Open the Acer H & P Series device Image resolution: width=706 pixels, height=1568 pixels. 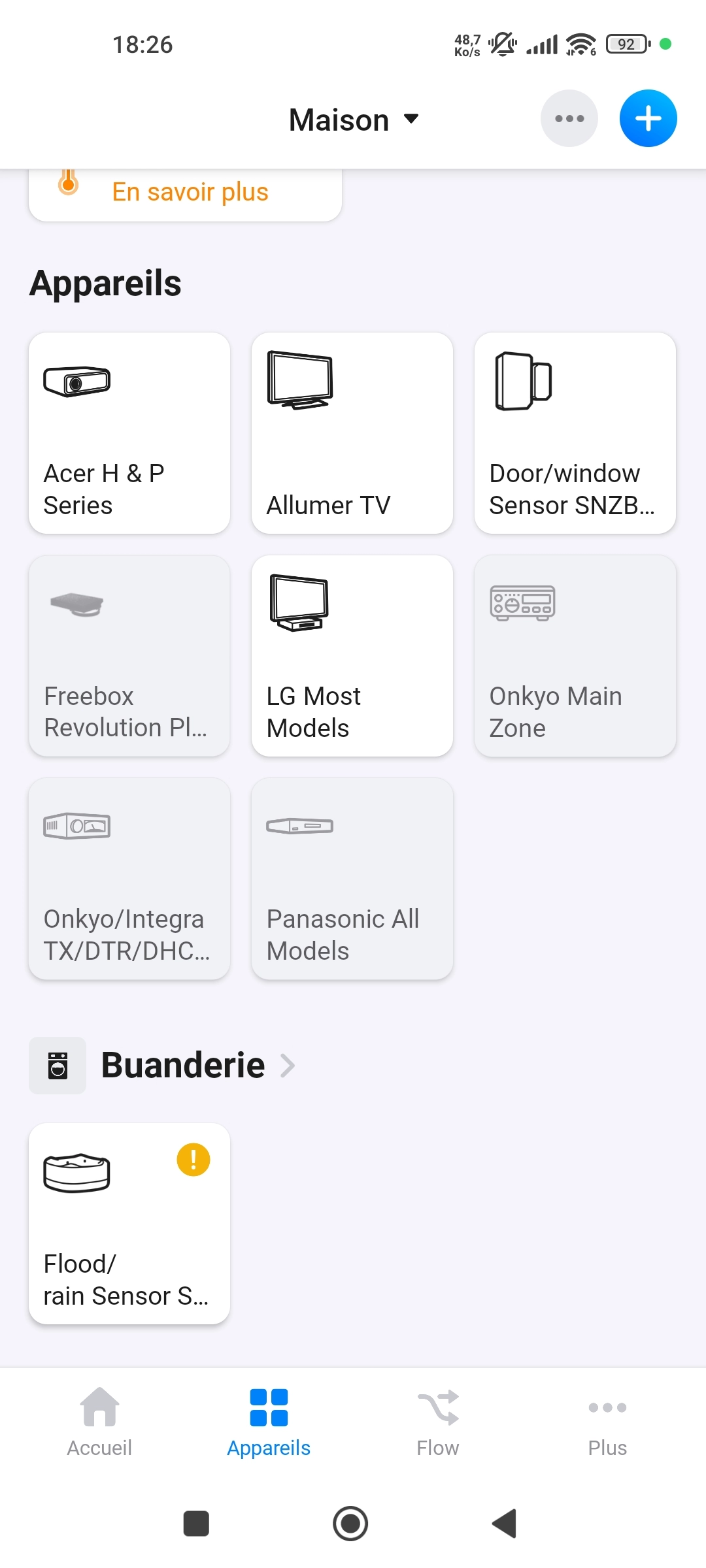129,433
